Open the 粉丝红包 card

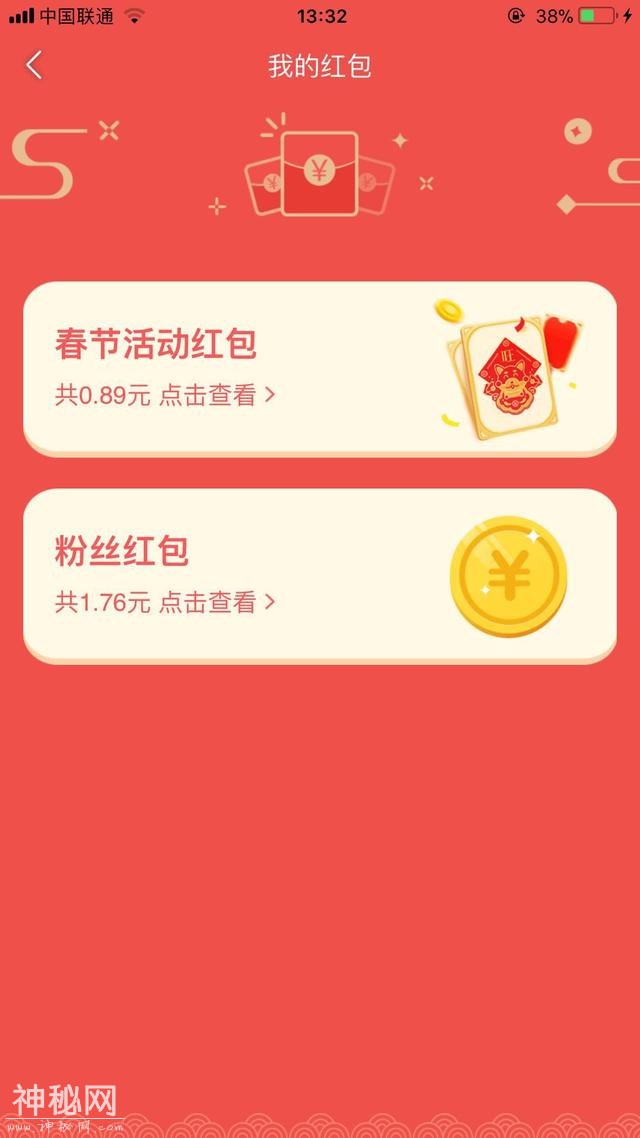pyautogui.click(x=320, y=576)
